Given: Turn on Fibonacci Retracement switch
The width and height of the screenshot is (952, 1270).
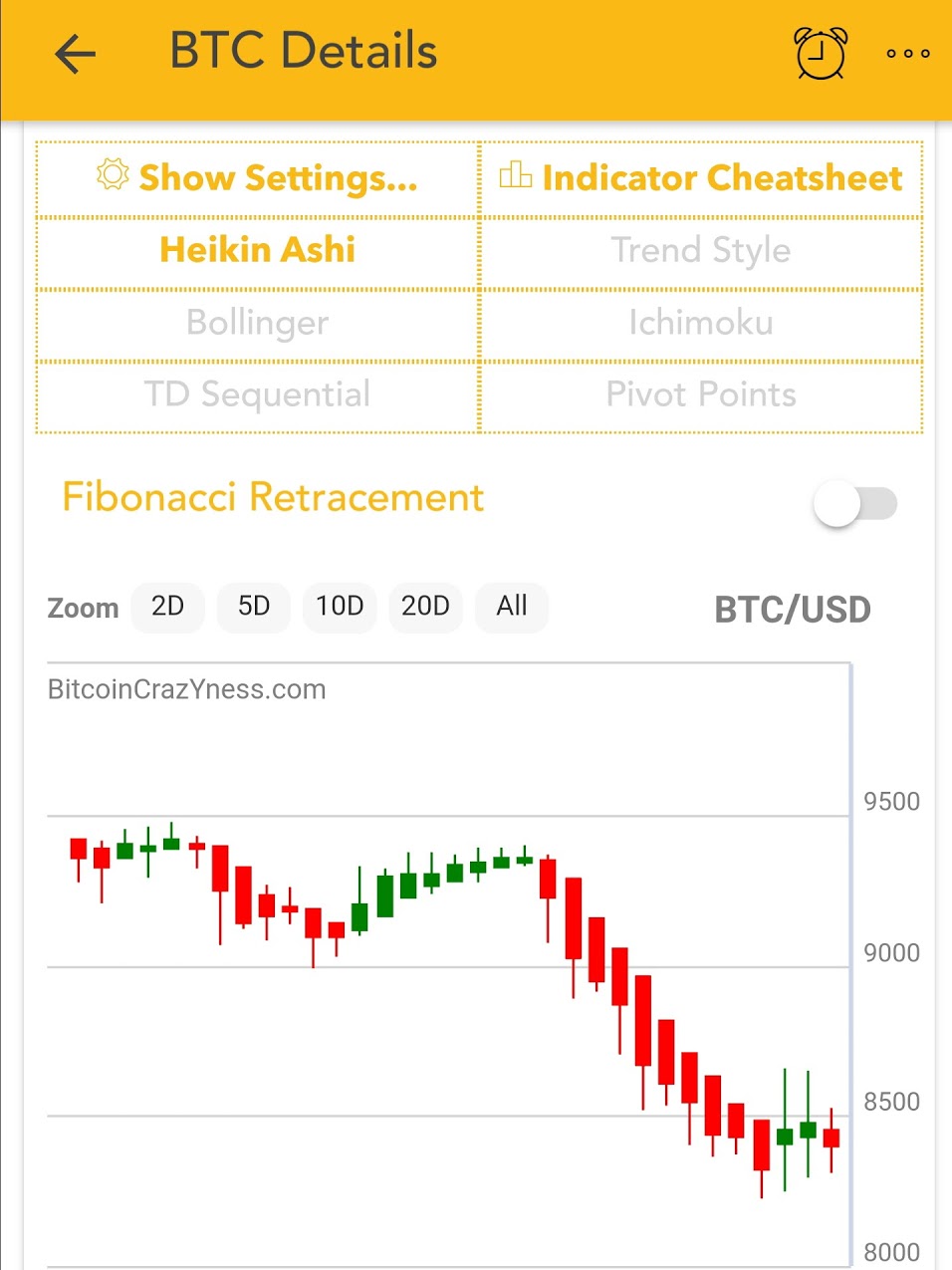Looking at the screenshot, I should point(854,504).
